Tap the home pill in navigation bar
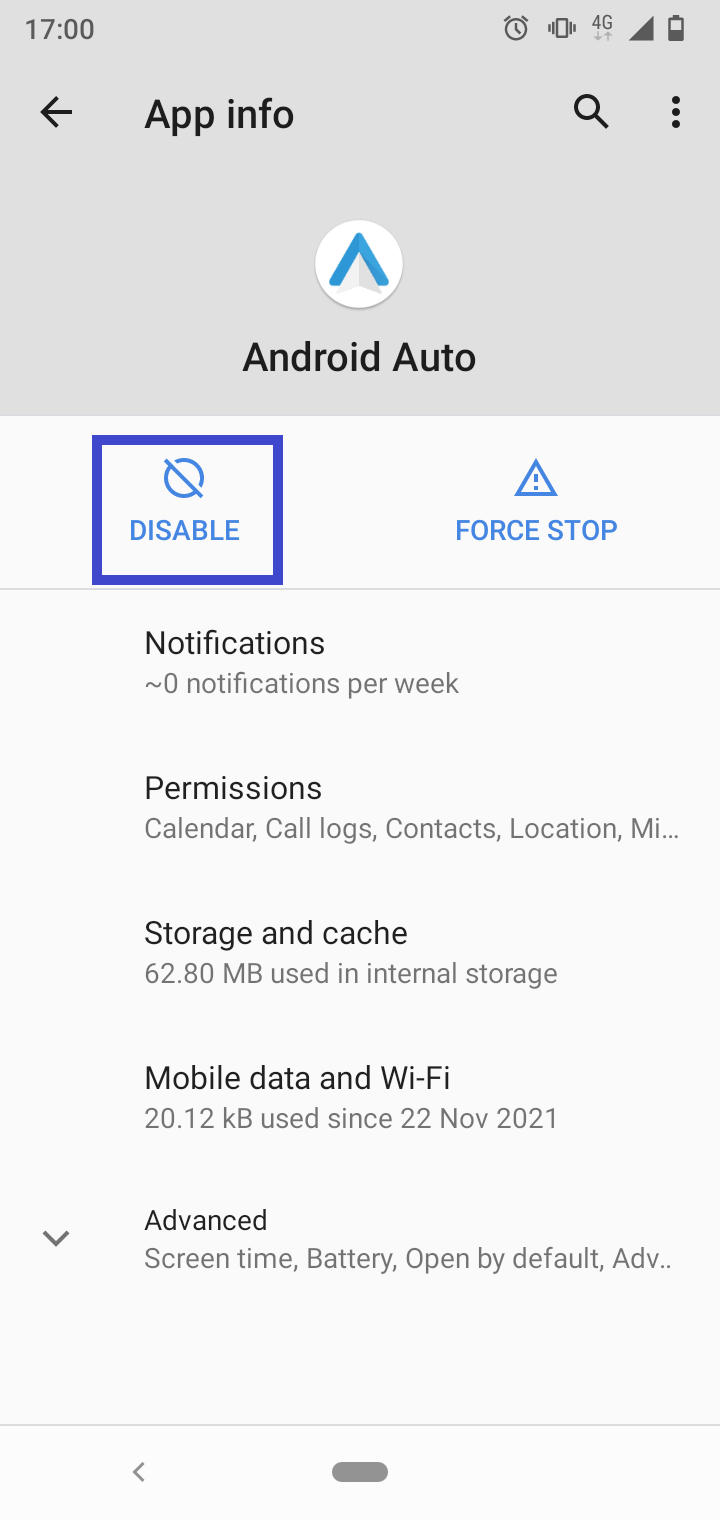 (x=360, y=1472)
